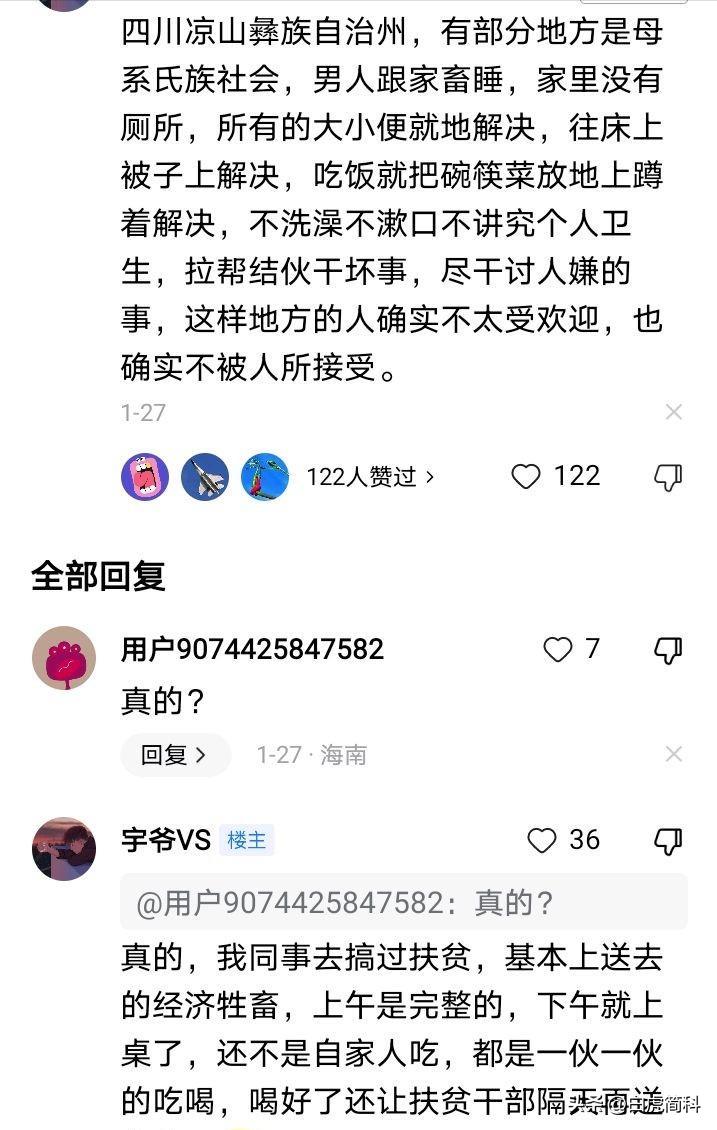Image resolution: width=717 pixels, height=1130 pixels.
Task: Open username 宇爷VS profile
Action: click(x=166, y=840)
